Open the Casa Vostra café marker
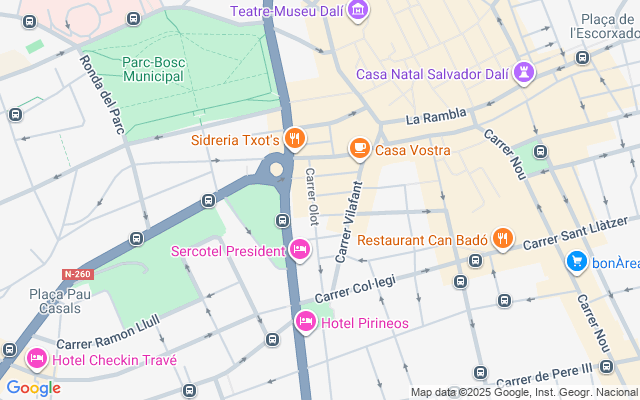Viewport: 640px width, 400px height. [359, 149]
